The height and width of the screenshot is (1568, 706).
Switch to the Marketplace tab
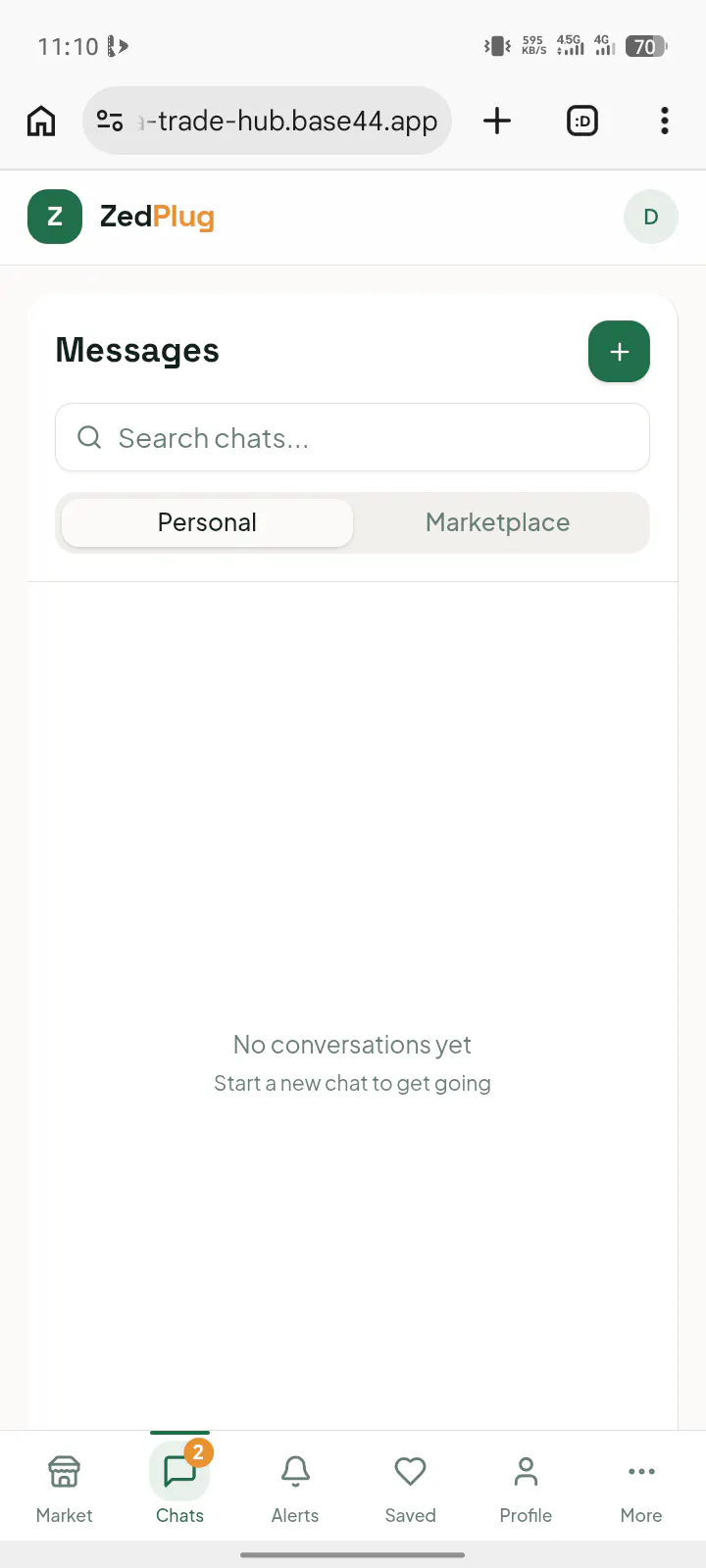497,522
